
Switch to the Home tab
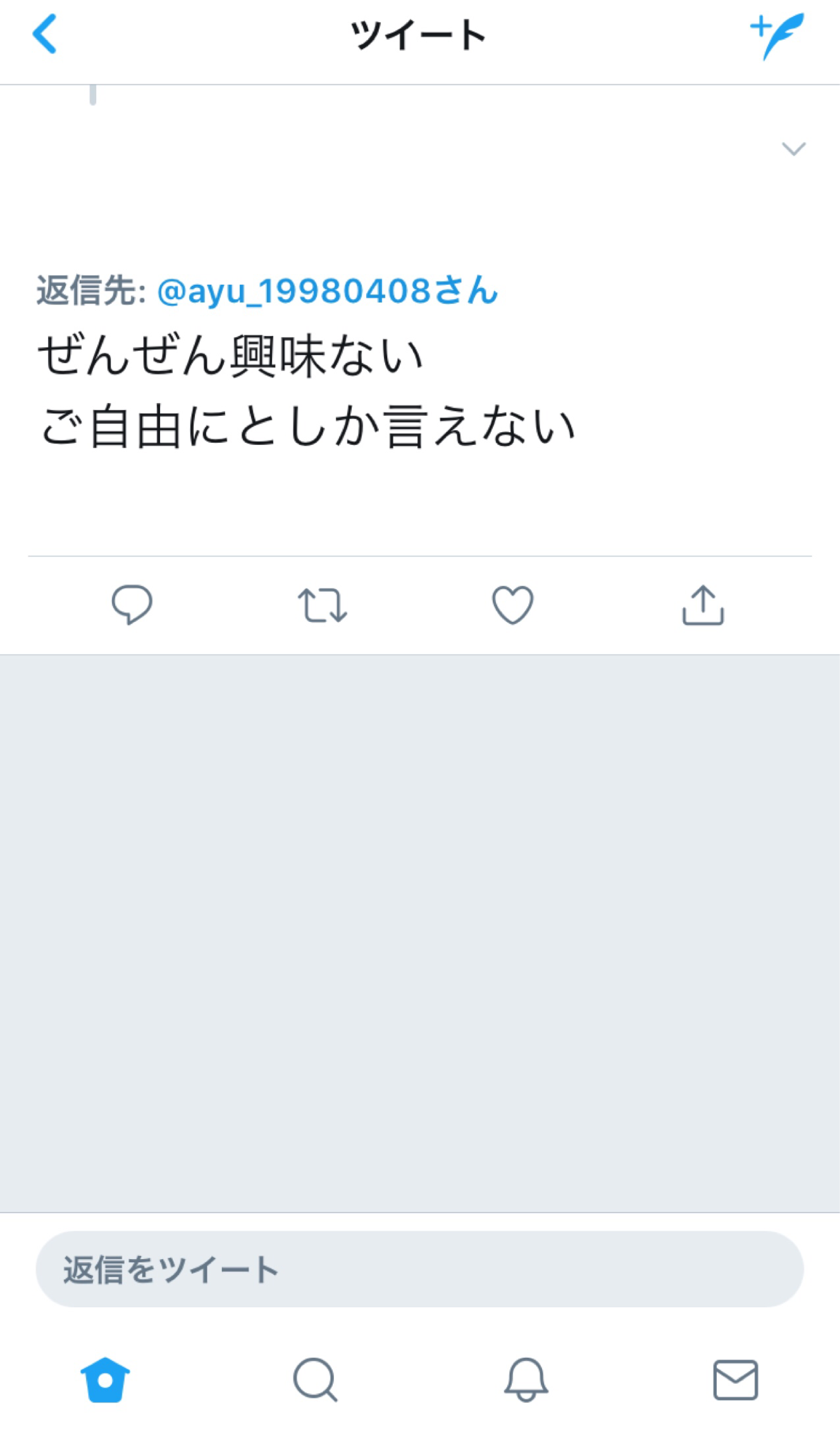click(x=105, y=1379)
